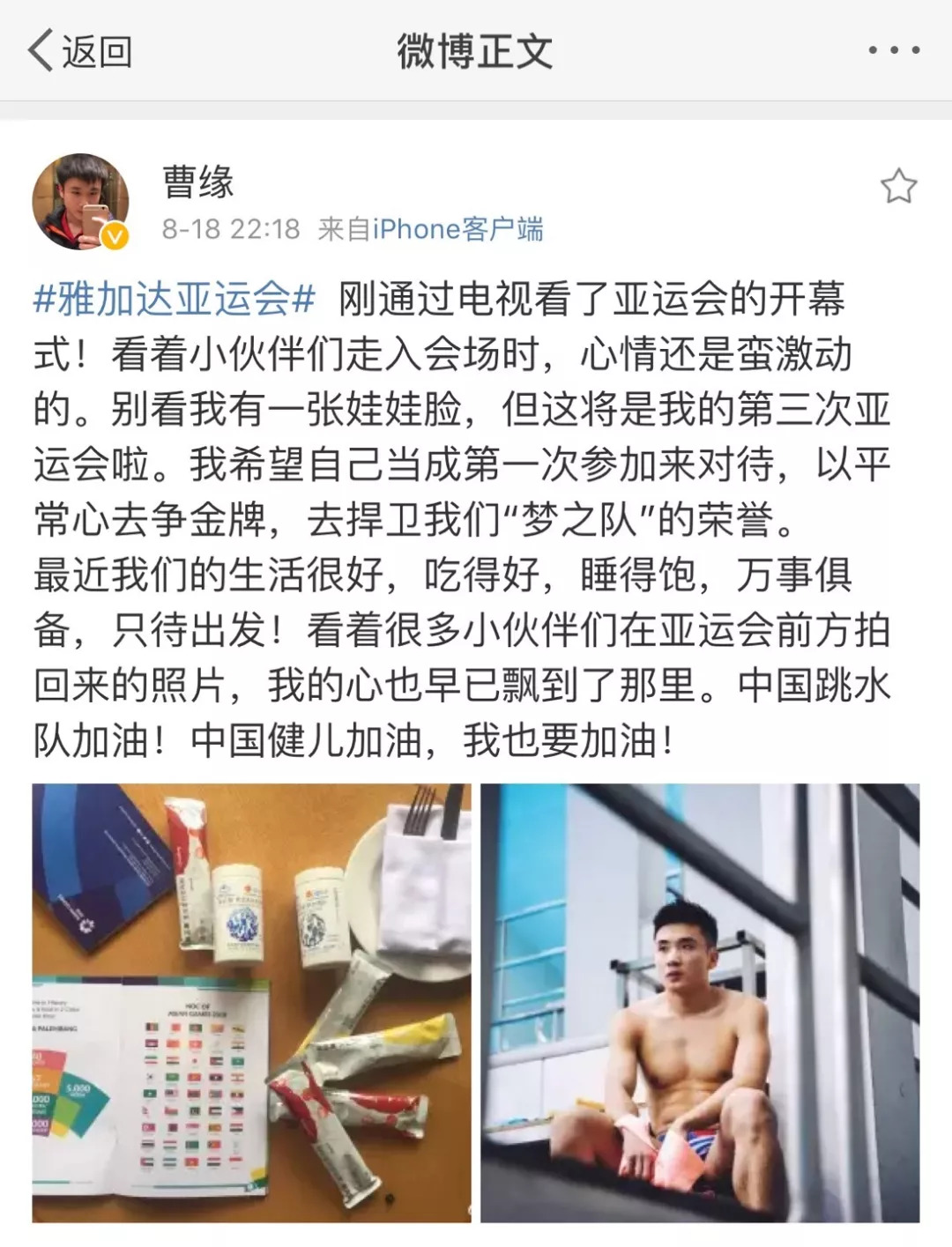View the photo of snack packets and booklet
This screenshot has width=952, height=1247.
click(252, 1002)
